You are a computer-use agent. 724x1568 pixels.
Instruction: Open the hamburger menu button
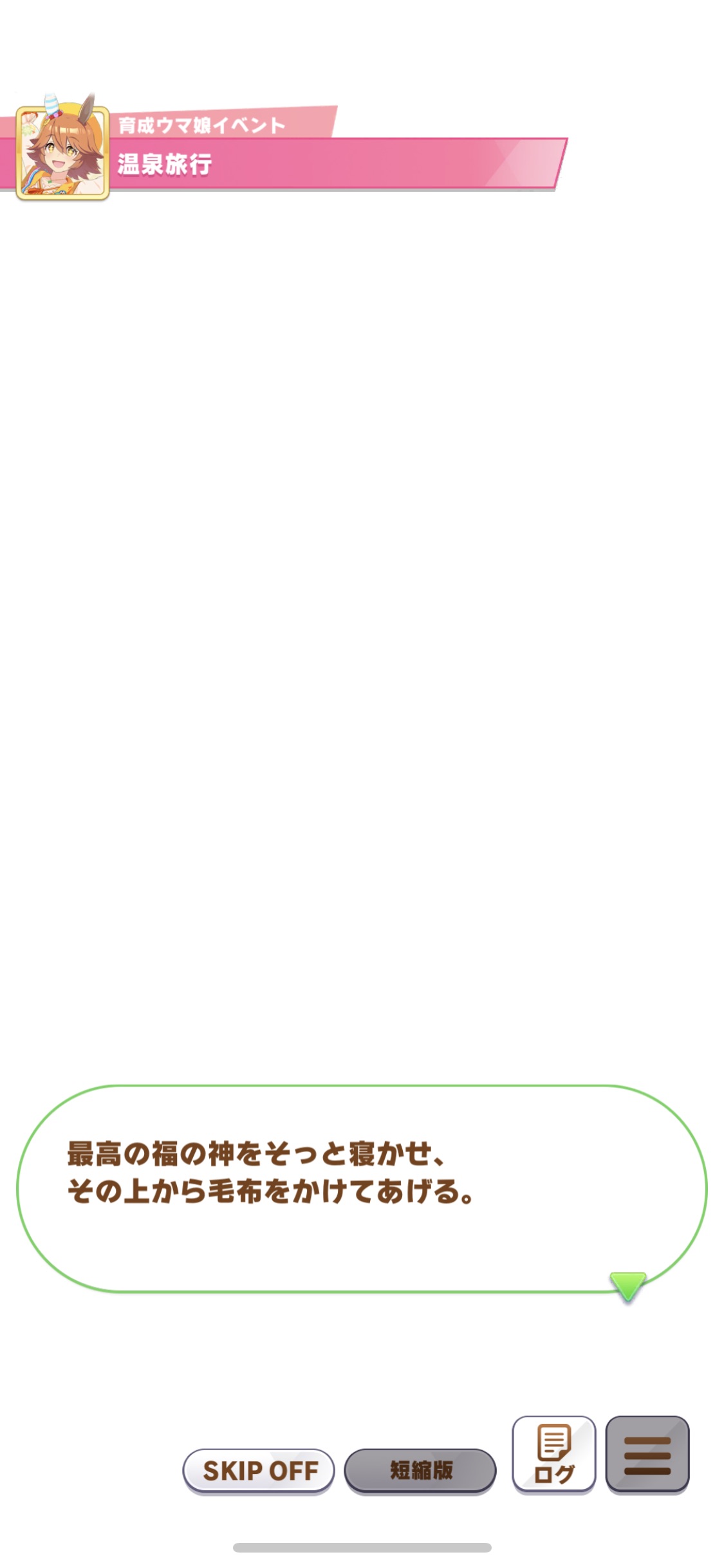(x=647, y=1454)
